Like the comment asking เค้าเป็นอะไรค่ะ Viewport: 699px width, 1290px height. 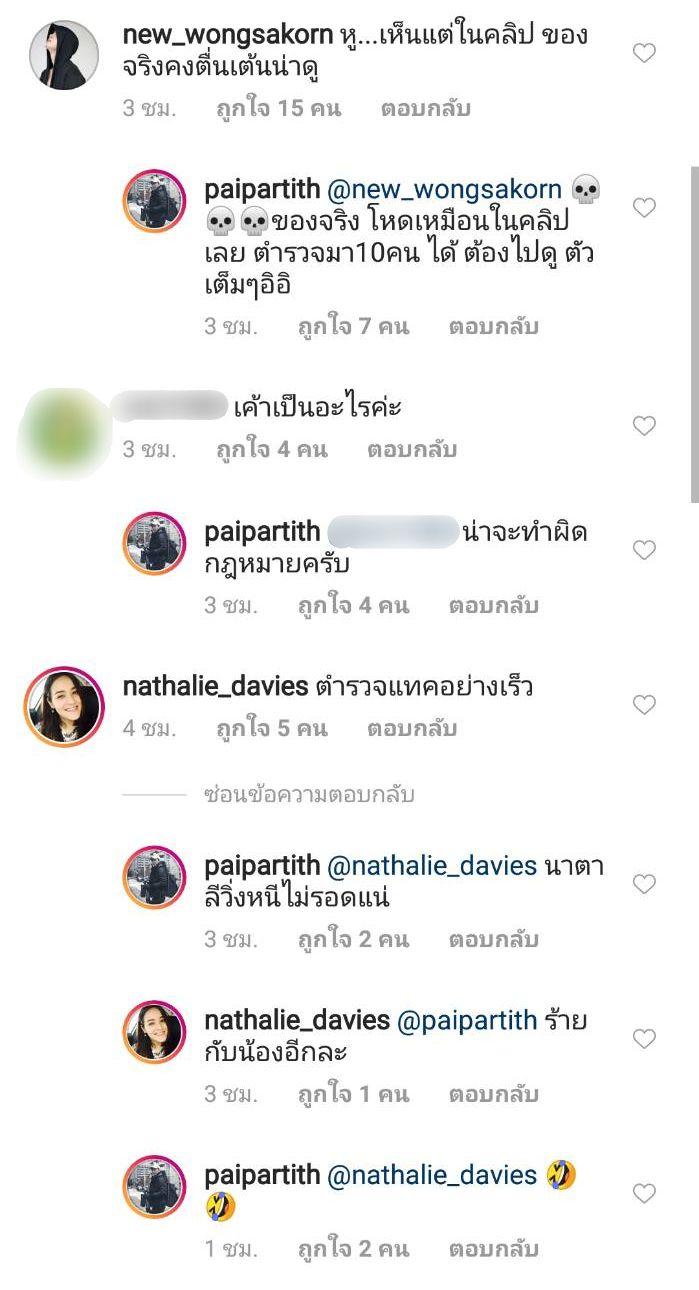click(645, 427)
